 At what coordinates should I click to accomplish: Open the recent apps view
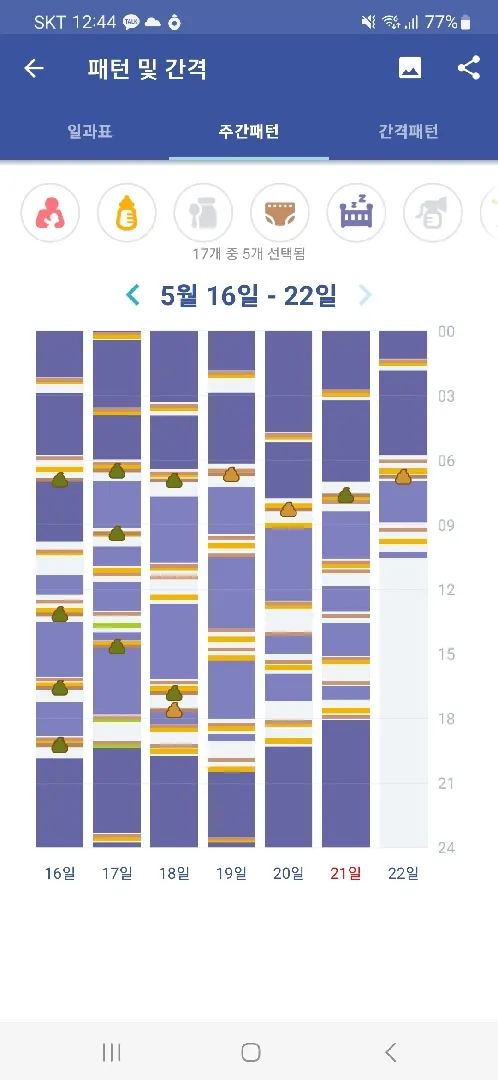(112, 1052)
